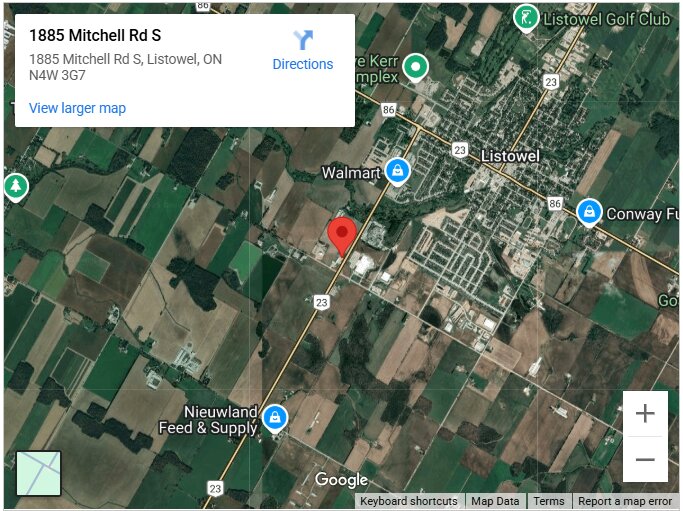Screen dimensions: 683x511
Task: View the Map Data attribution
Action: click(495, 502)
